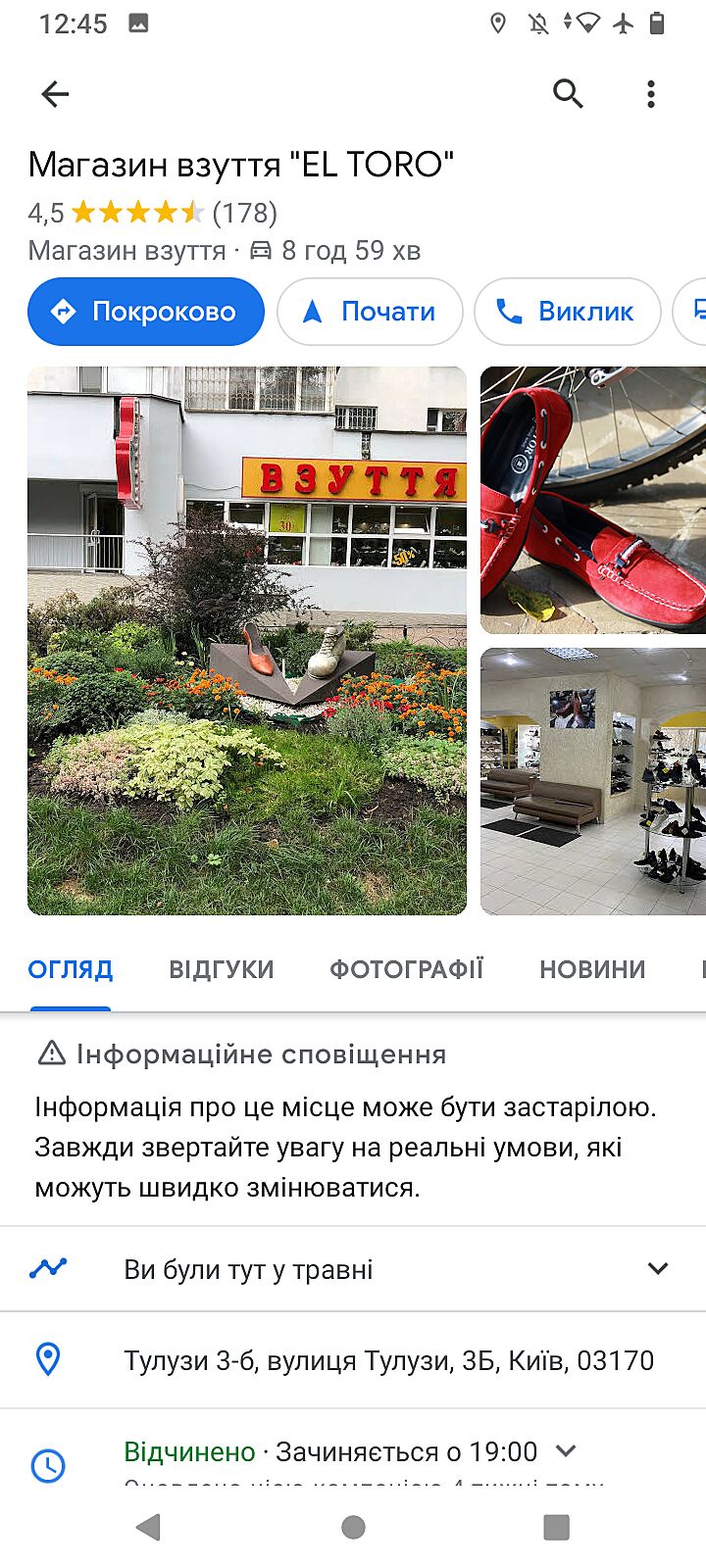Switch to the Новини tab
This screenshot has height=1568, width=706.
(592, 969)
